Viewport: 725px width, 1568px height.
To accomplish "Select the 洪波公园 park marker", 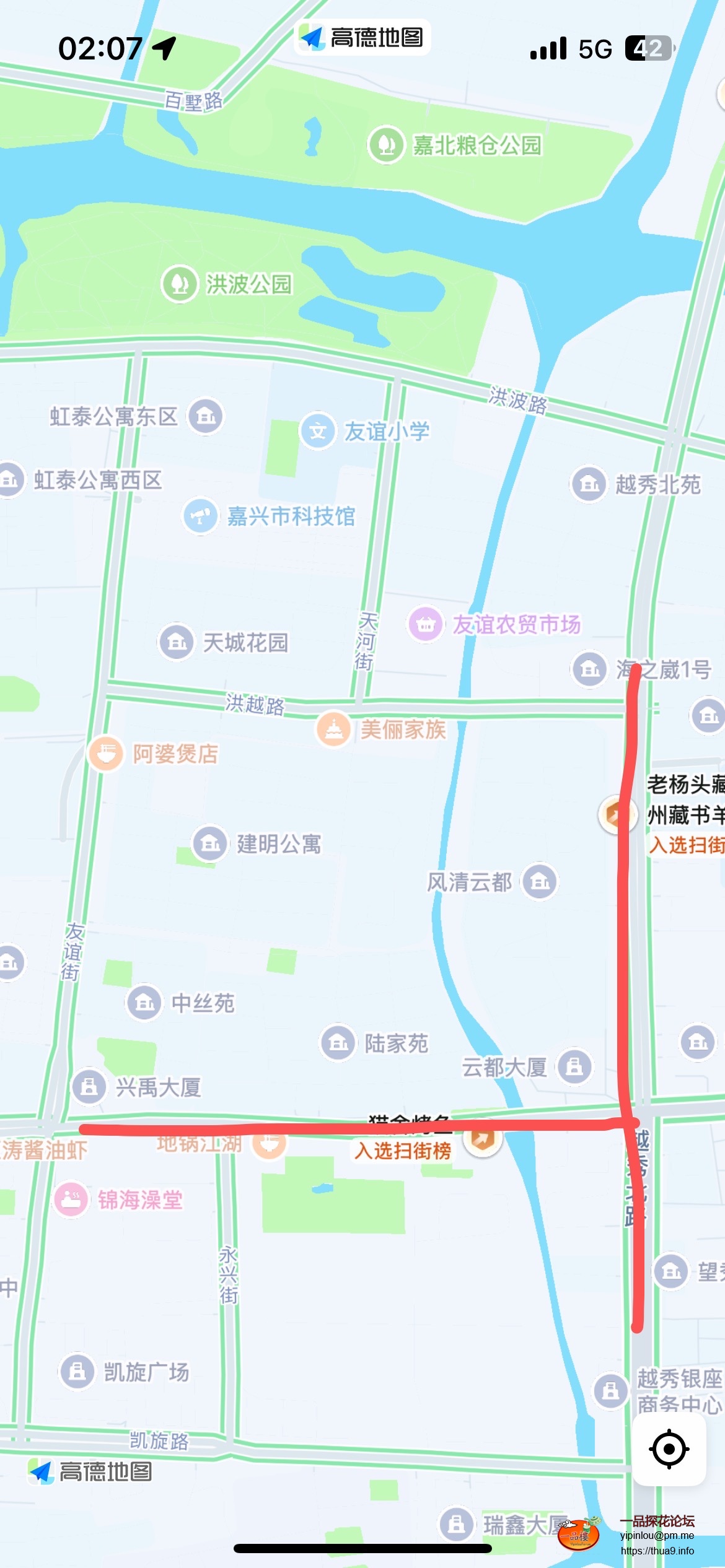I will click(x=180, y=284).
